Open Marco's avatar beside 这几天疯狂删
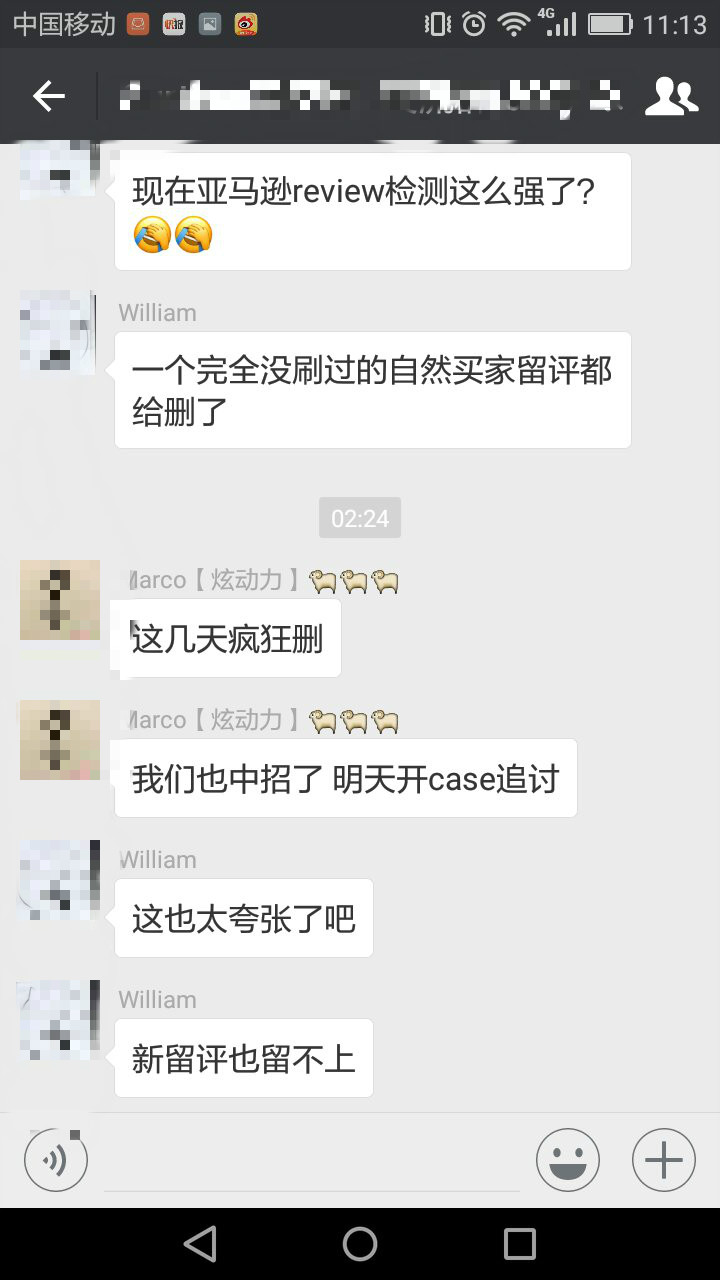This screenshot has width=720, height=1280. click(x=60, y=600)
